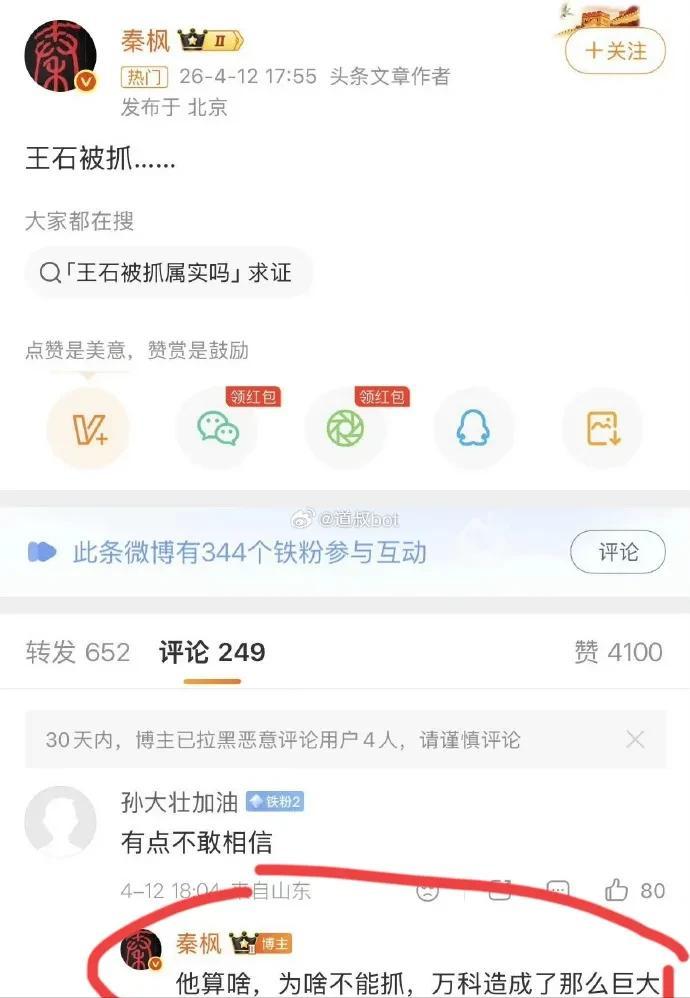690x998 pixels.
Task: Dismiss the blocked-users notice
Action: point(635,740)
